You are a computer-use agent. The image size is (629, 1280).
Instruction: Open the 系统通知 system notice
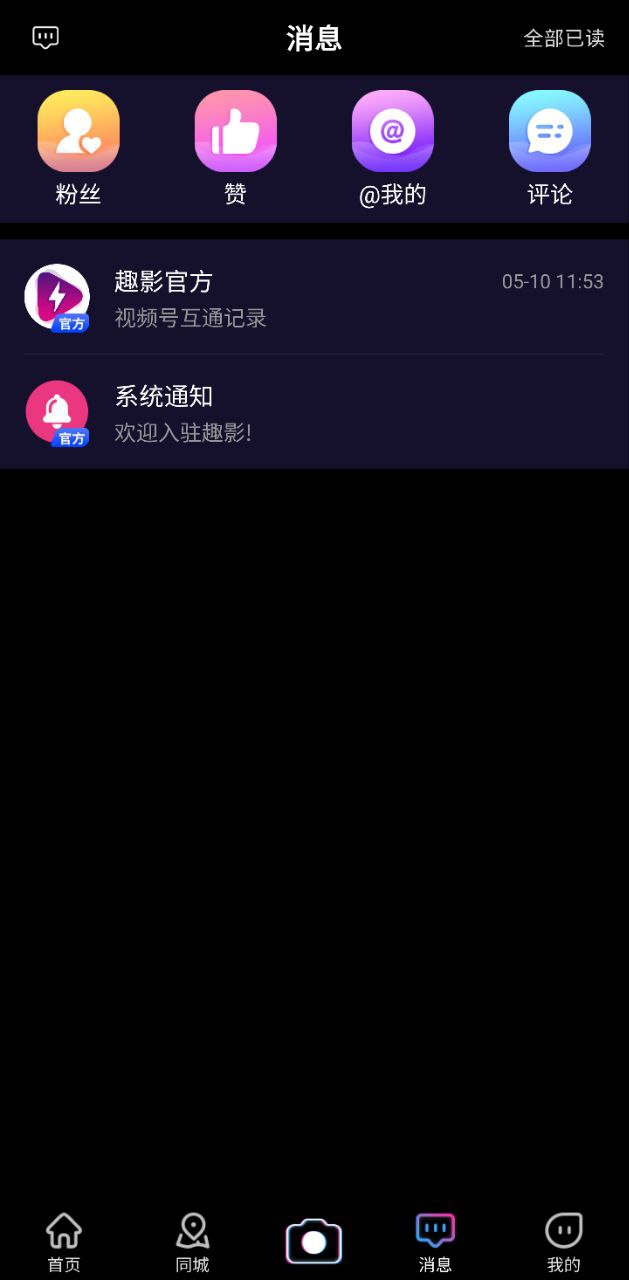pyautogui.click(x=314, y=412)
